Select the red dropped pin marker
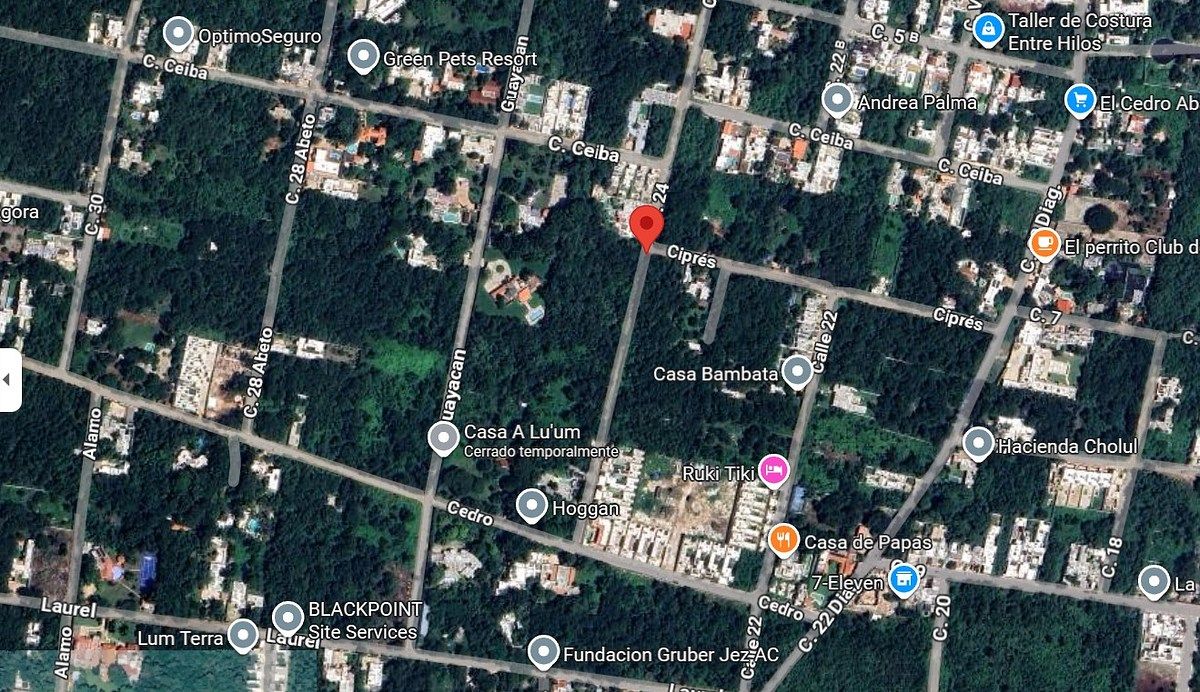The width and height of the screenshot is (1200, 692). [647, 226]
